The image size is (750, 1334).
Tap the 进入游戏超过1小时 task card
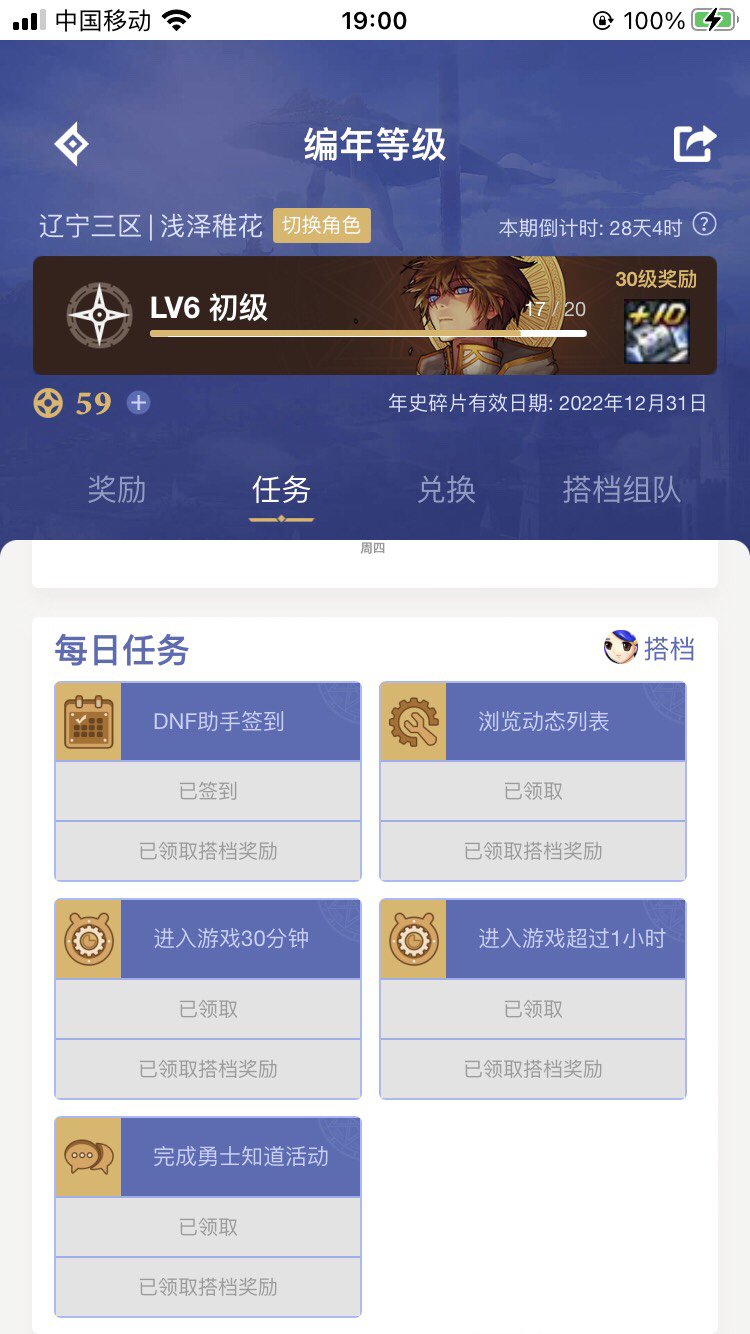(533, 940)
